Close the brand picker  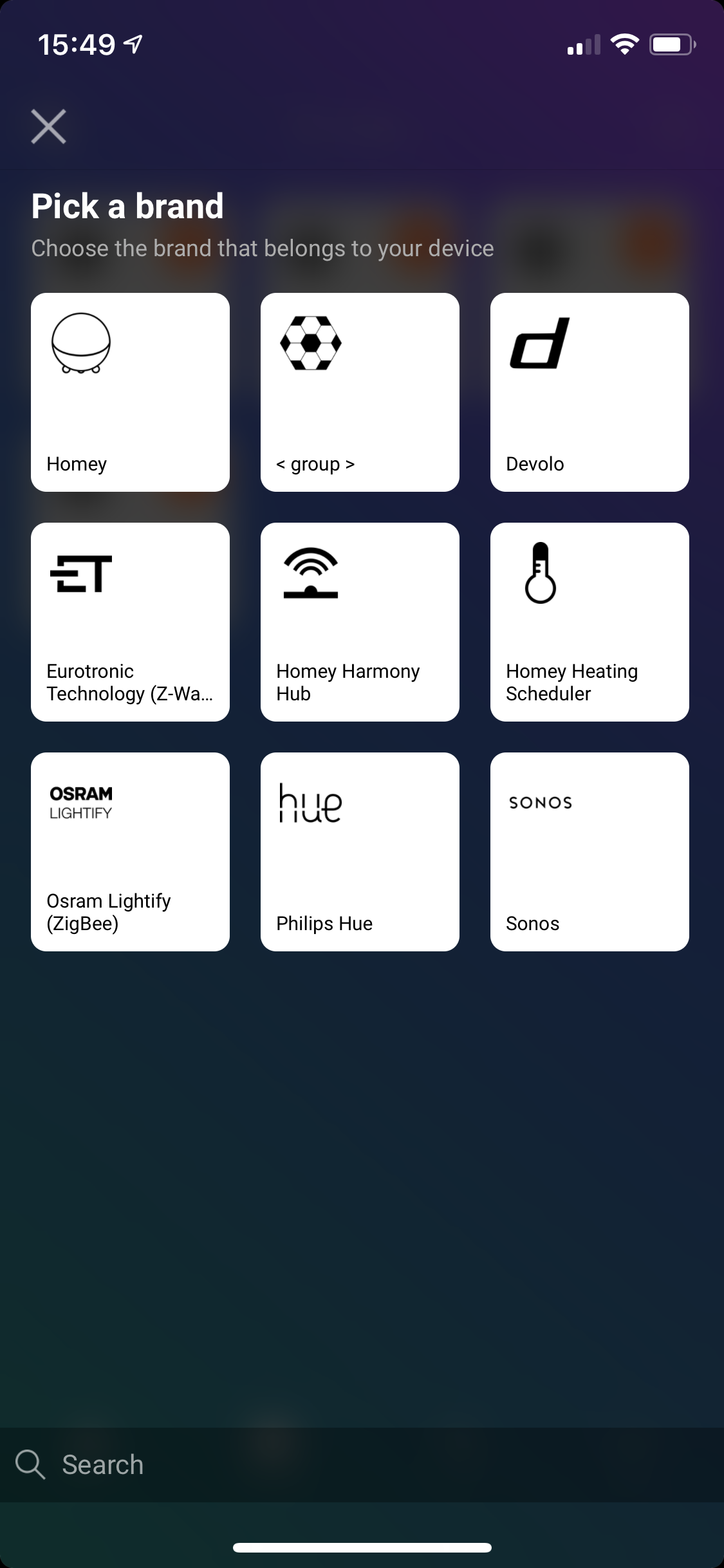click(49, 126)
